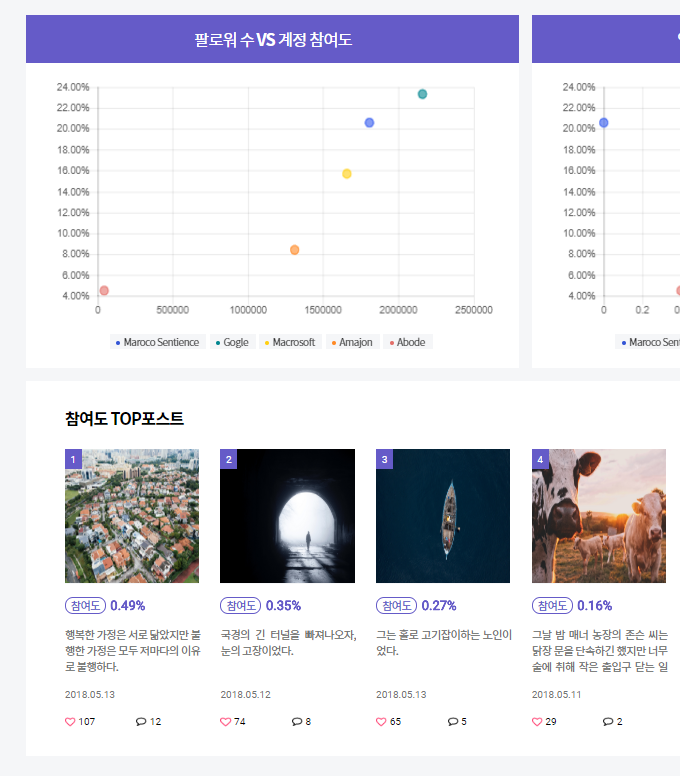
Task: Toggle Maroco Sentience in the chart legend
Action: (158, 342)
